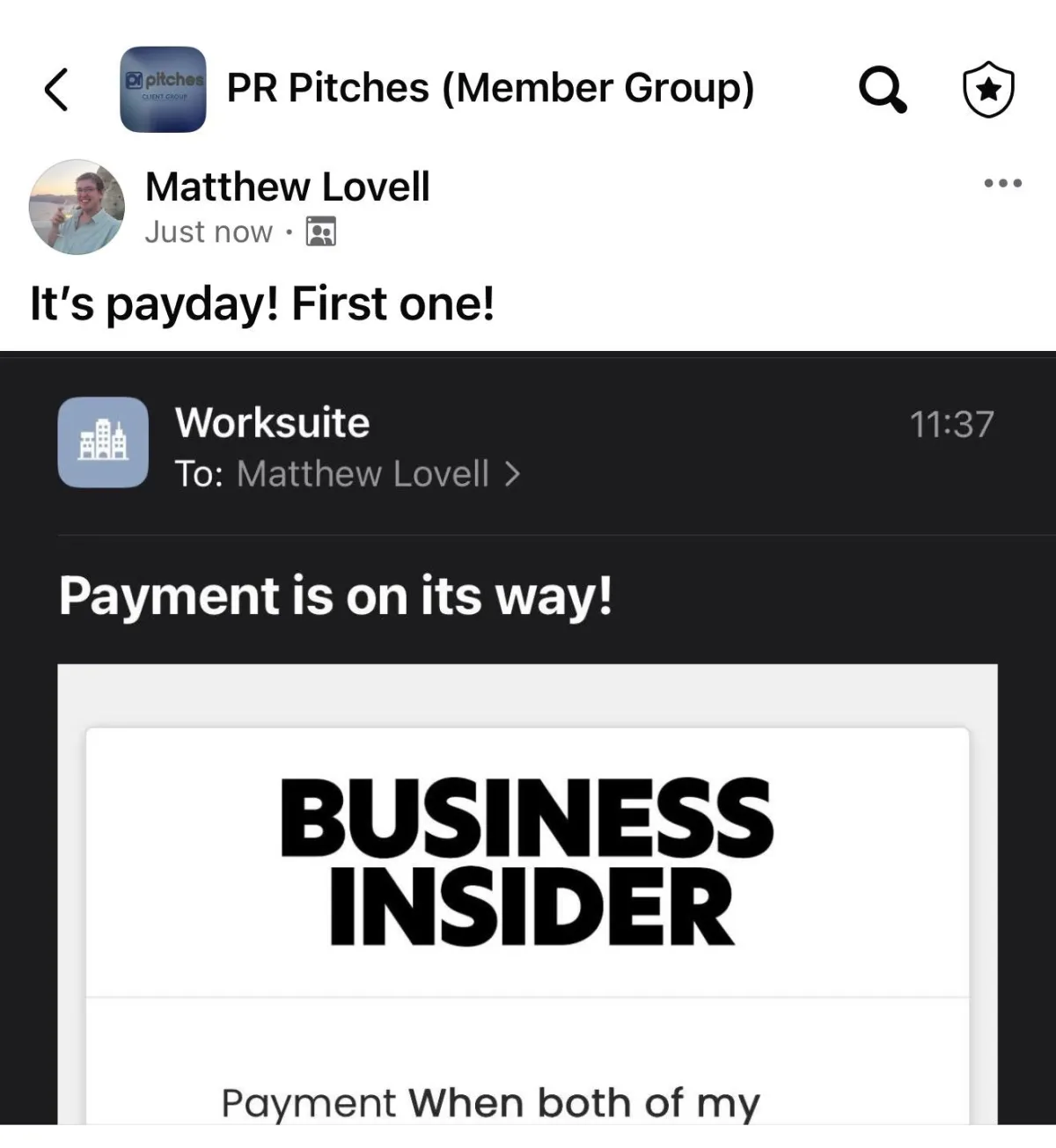Tap the Matthew Lovell author name

click(x=287, y=187)
